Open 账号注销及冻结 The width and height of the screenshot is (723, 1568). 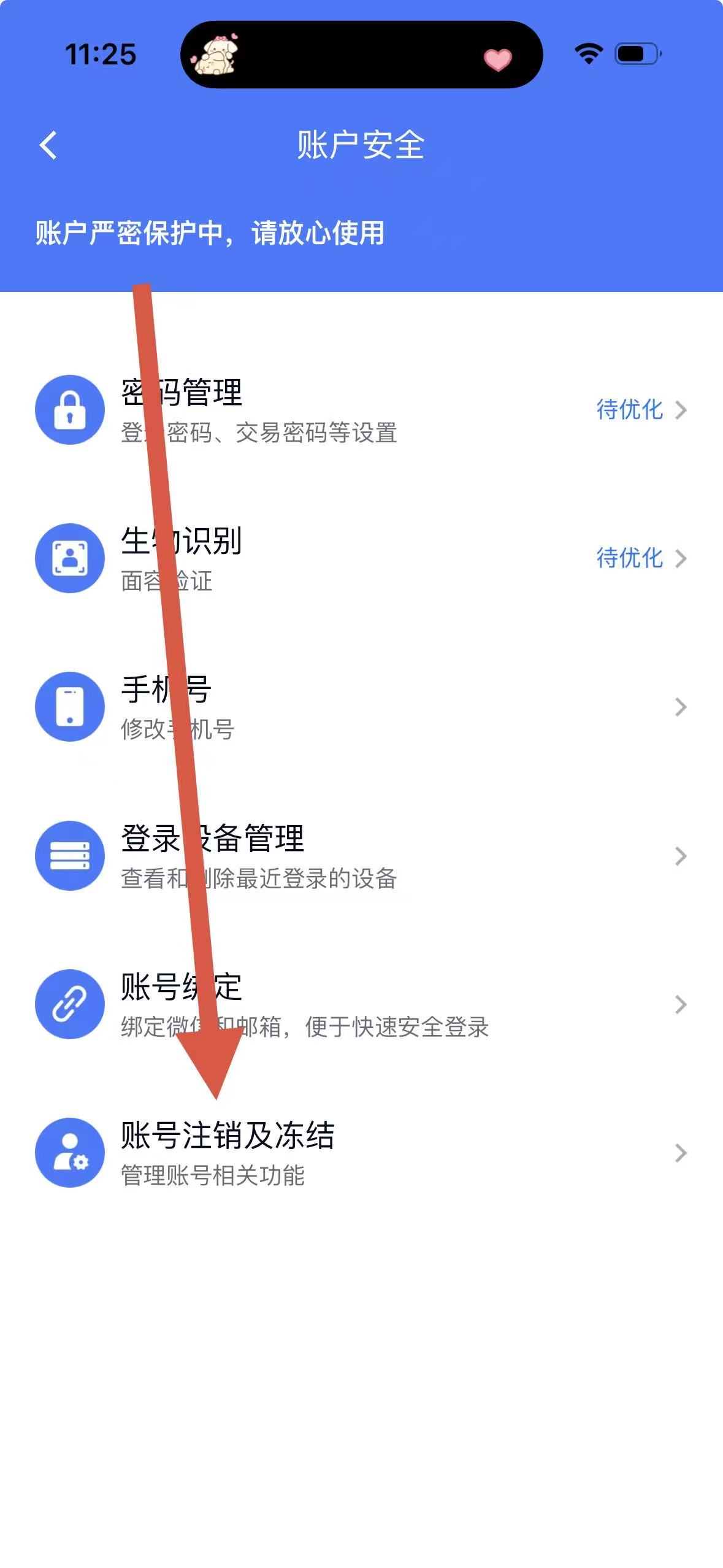pos(361,1153)
